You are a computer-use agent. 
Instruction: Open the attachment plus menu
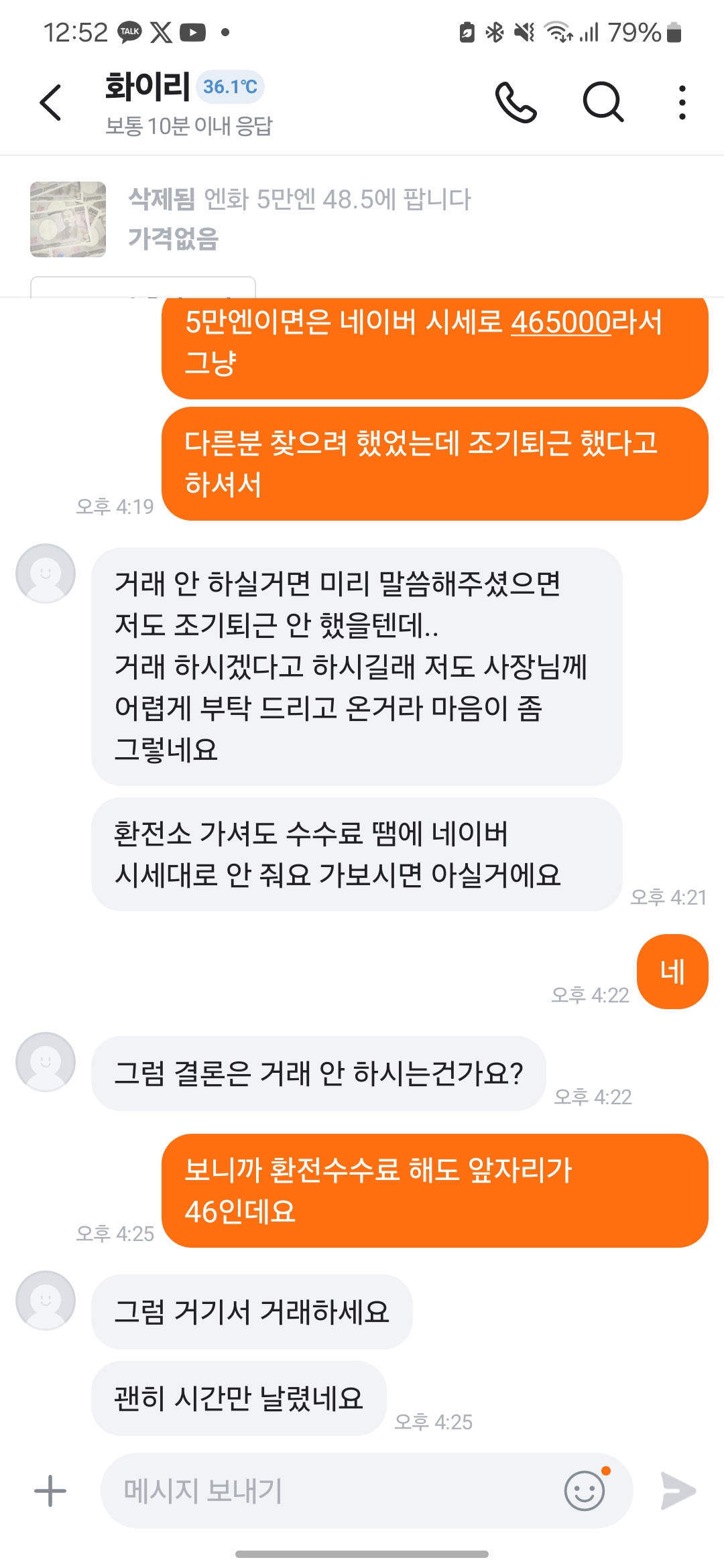(x=50, y=1491)
